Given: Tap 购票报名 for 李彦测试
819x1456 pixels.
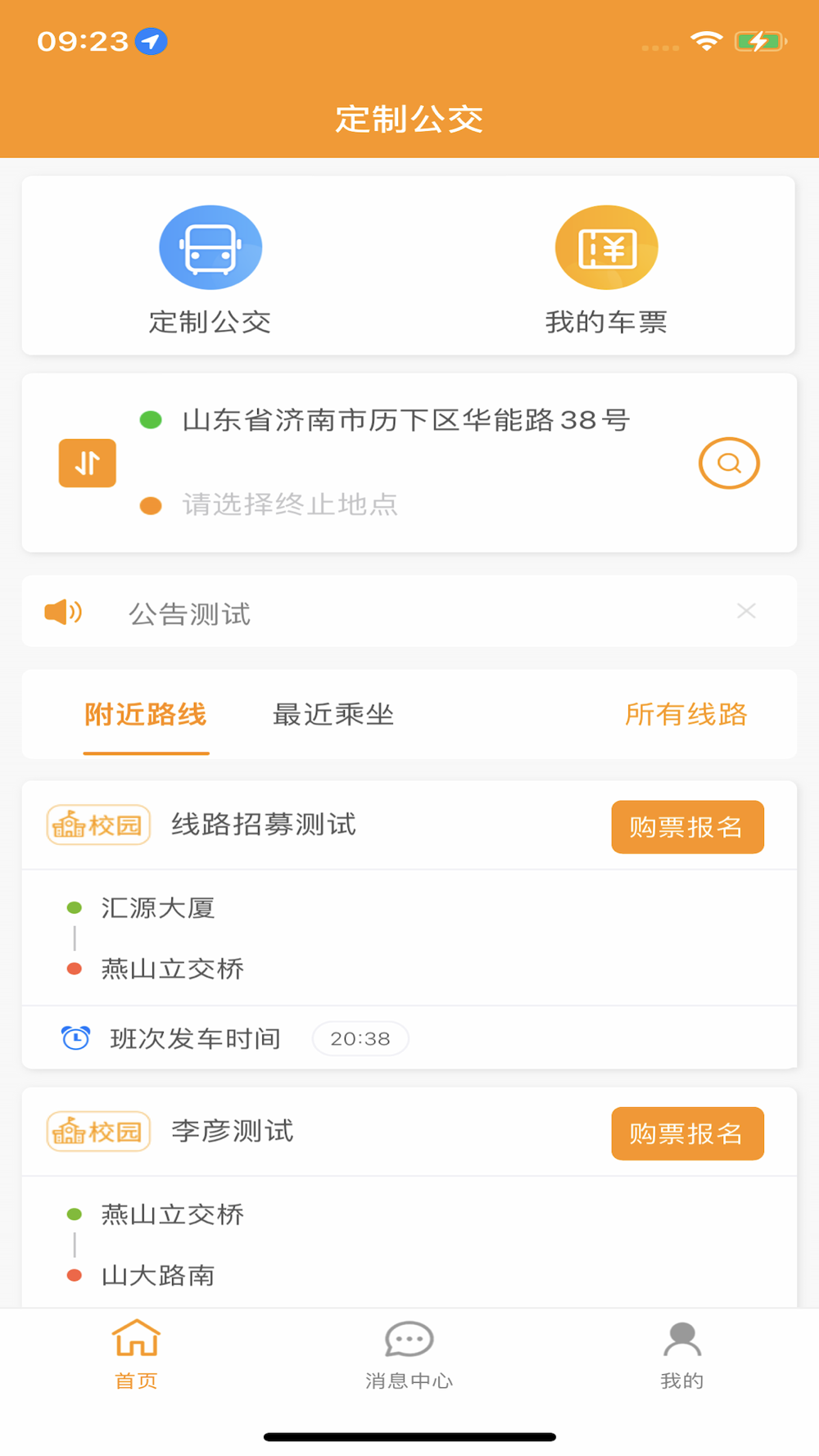Looking at the screenshot, I should (688, 1133).
